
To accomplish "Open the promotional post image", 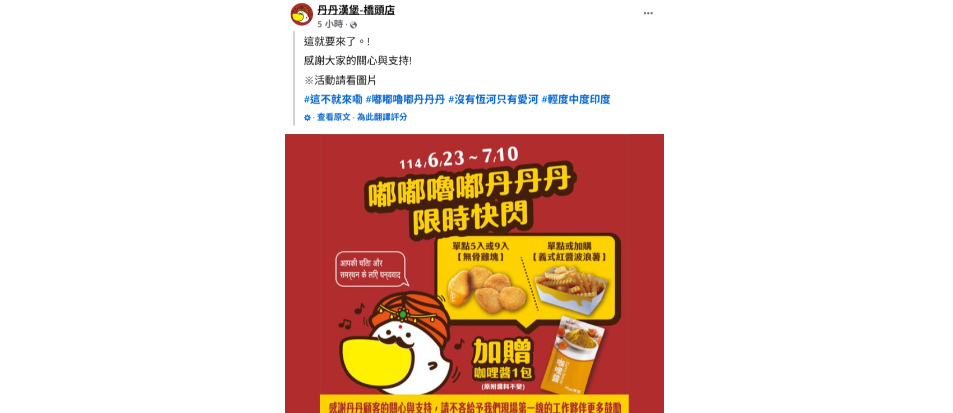I will point(474,273).
